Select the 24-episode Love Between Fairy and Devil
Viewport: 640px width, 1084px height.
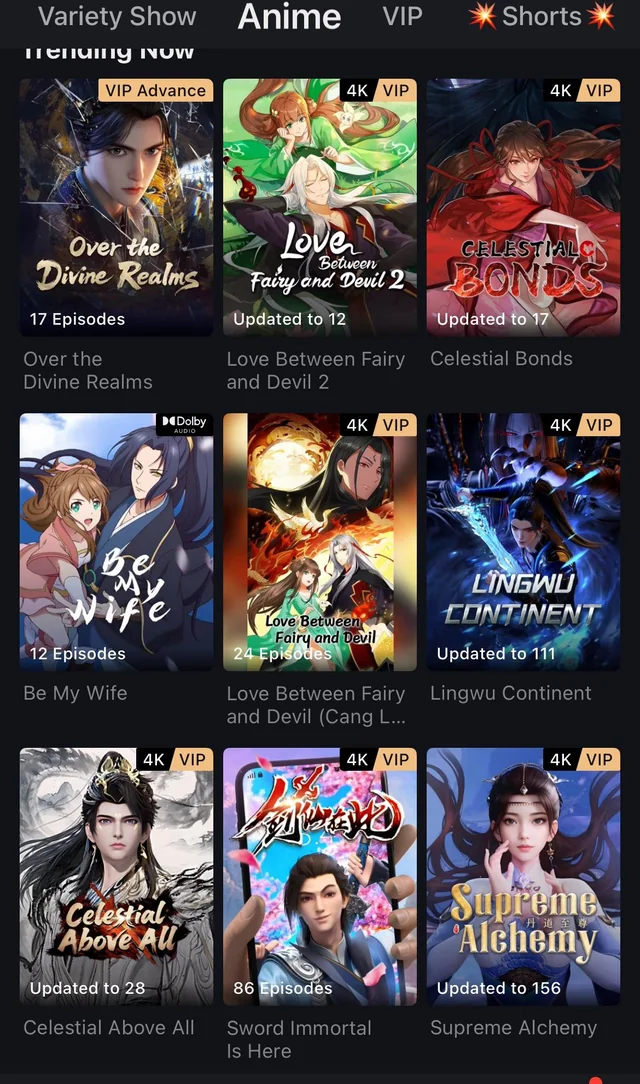click(x=320, y=541)
